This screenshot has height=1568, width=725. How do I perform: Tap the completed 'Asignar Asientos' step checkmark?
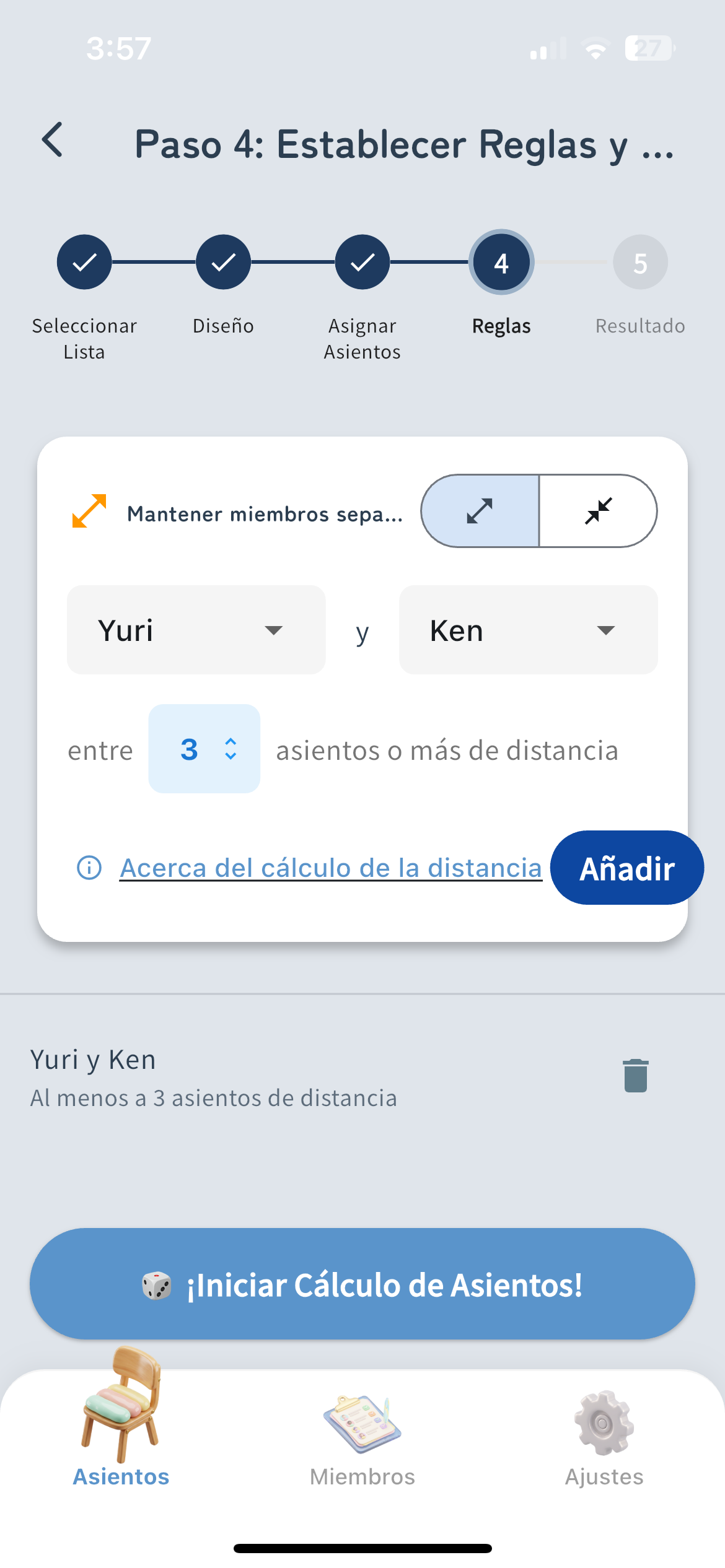(x=362, y=262)
